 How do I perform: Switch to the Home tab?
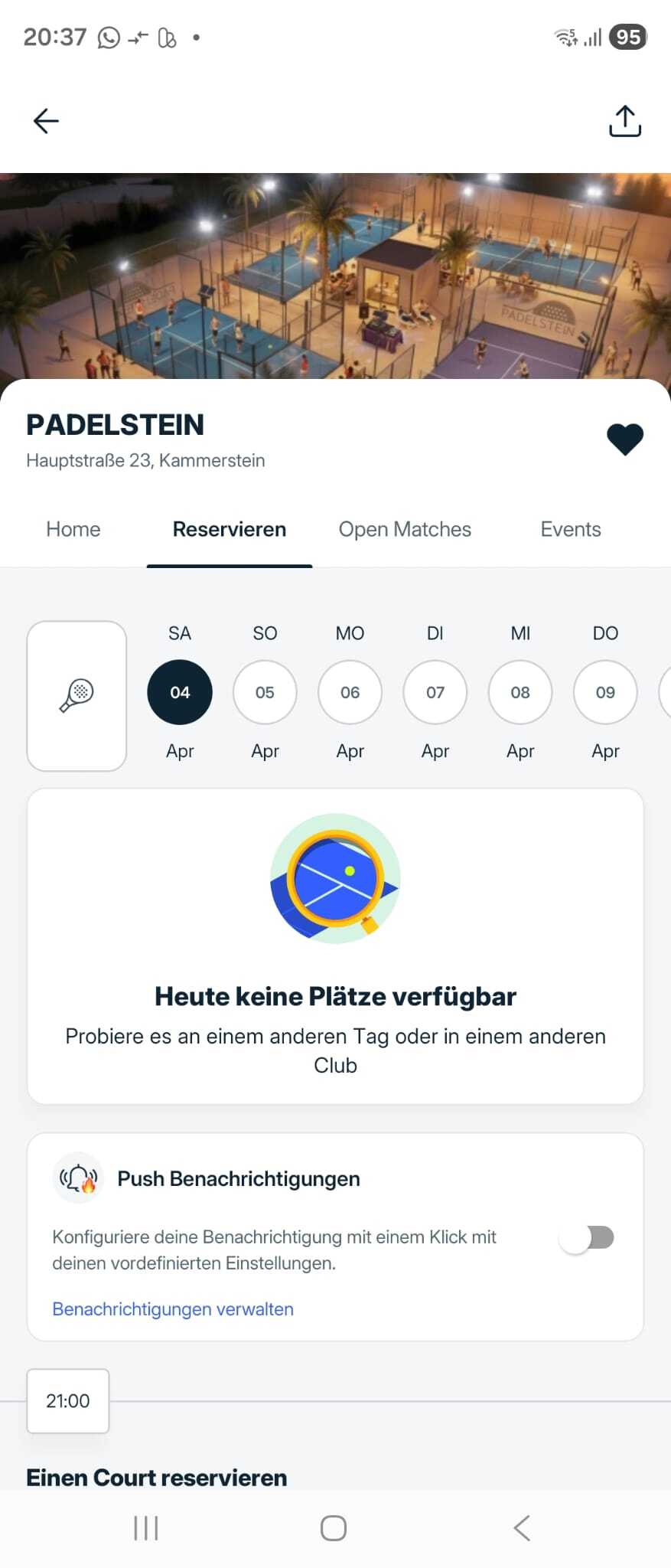coord(73,529)
